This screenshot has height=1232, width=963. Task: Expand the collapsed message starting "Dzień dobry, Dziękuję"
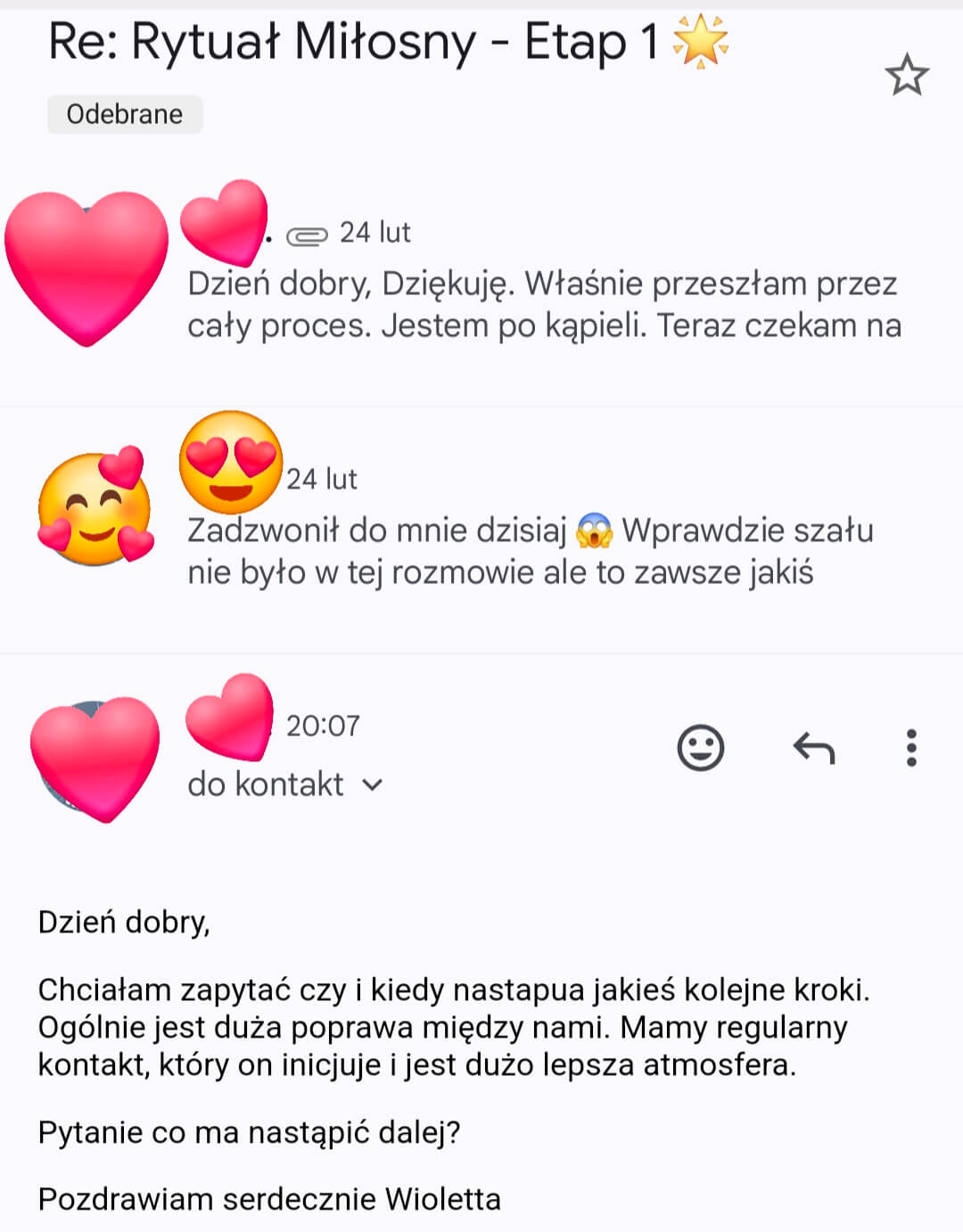coord(544,305)
